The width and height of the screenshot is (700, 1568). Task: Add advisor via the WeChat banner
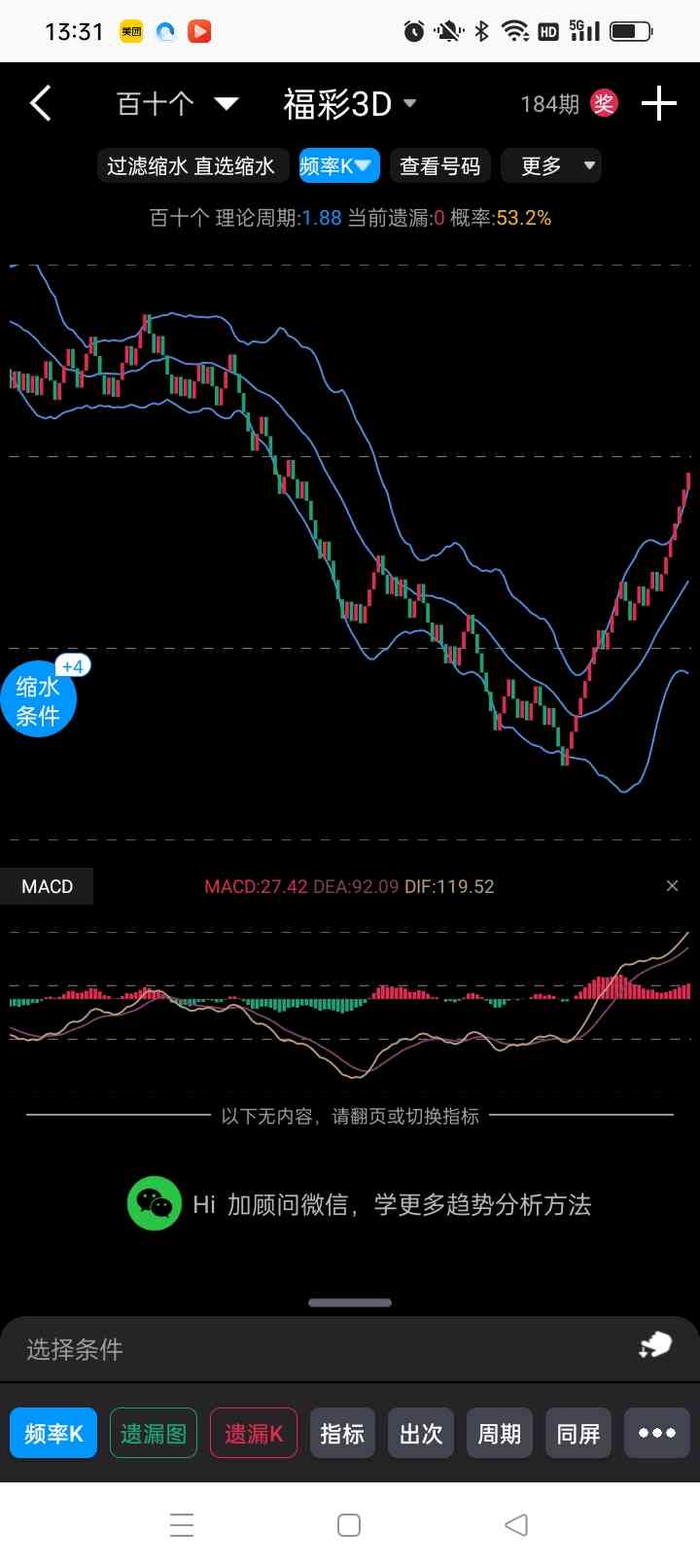point(360,1204)
